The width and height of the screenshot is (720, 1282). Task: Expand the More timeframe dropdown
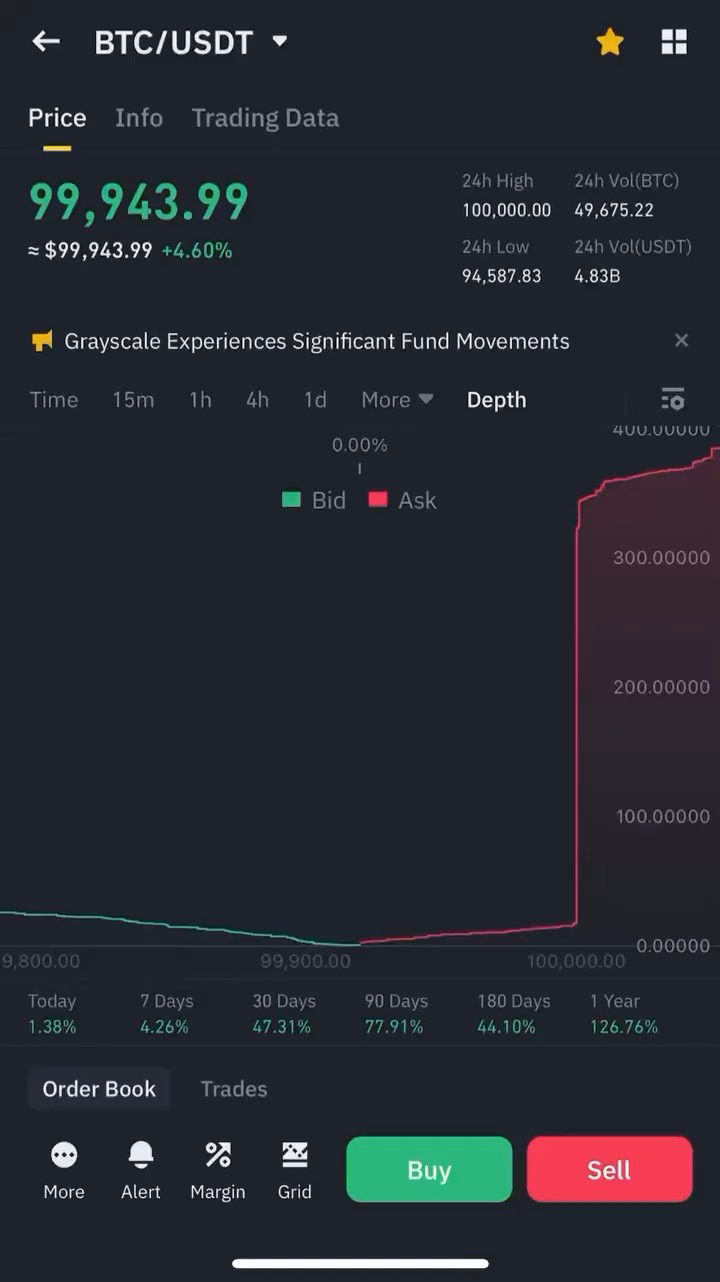396,399
